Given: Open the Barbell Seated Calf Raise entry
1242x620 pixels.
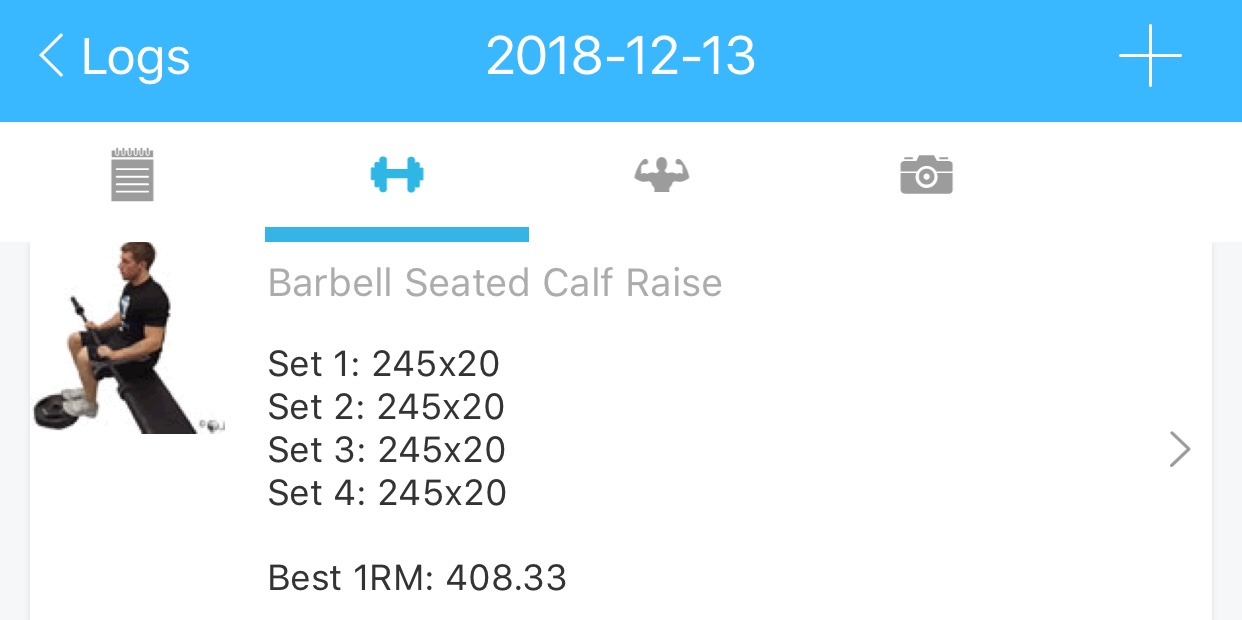Looking at the screenshot, I should pyautogui.click(x=1180, y=450).
